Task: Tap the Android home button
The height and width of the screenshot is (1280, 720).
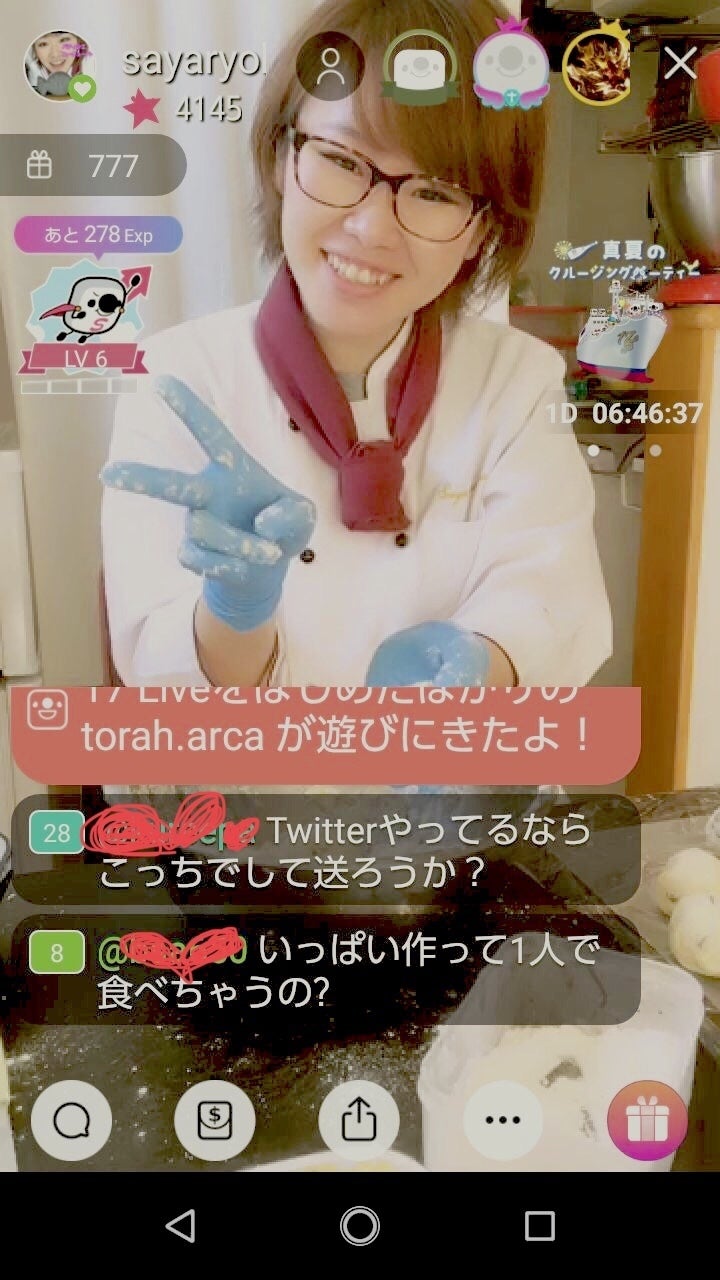Action: point(360,1225)
